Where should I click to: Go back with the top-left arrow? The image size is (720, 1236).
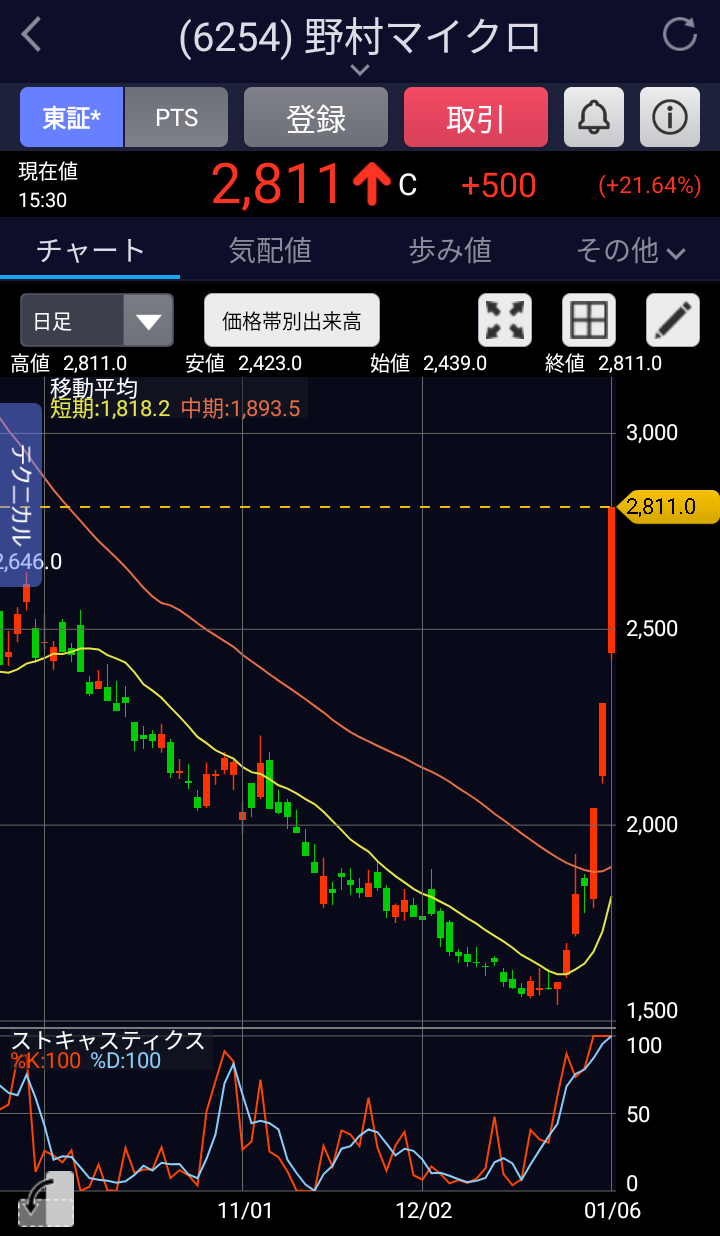pos(32,36)
